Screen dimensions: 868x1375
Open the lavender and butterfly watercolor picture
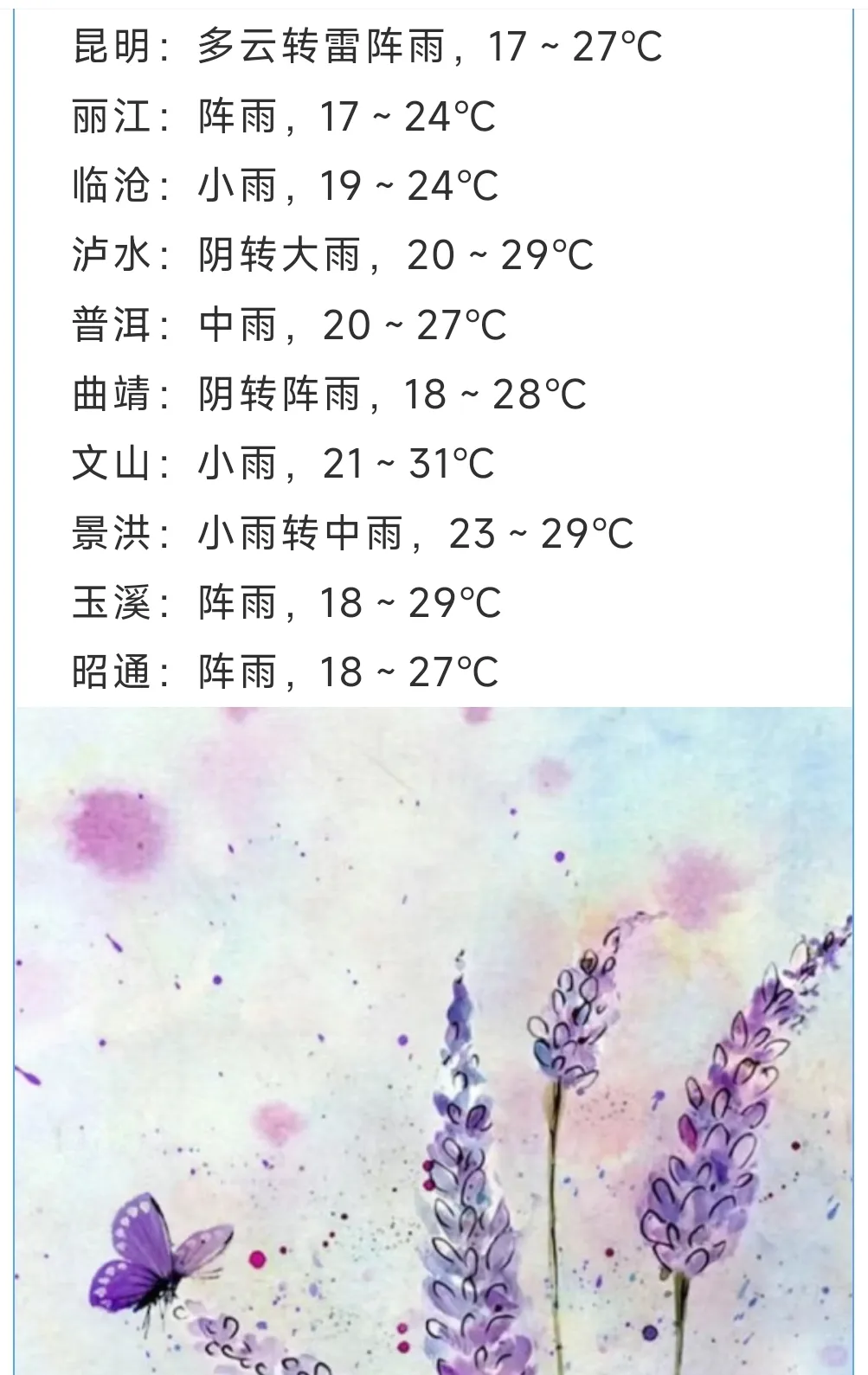click(434, 1038)
